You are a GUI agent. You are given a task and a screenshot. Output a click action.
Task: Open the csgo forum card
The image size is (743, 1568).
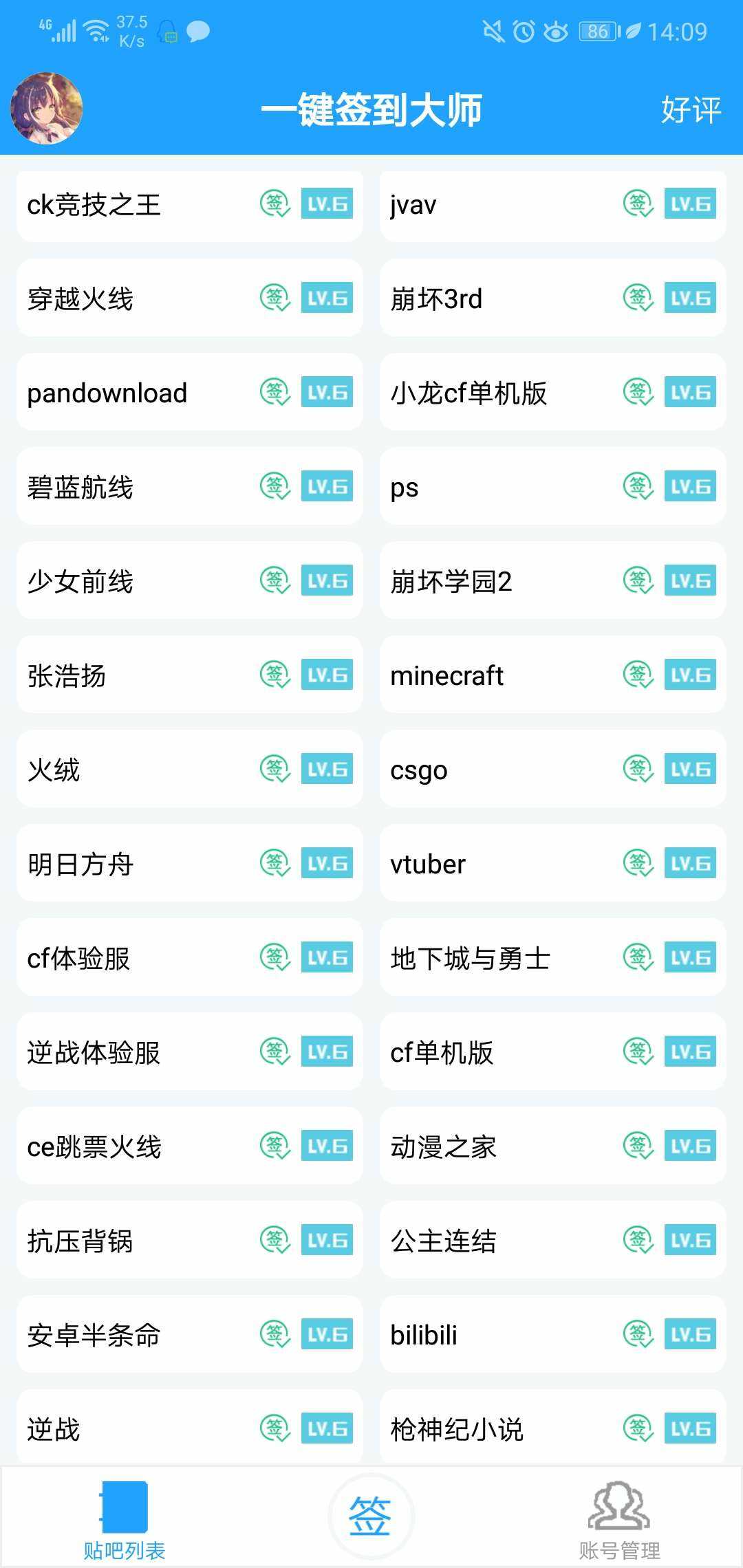click(552, 770)
